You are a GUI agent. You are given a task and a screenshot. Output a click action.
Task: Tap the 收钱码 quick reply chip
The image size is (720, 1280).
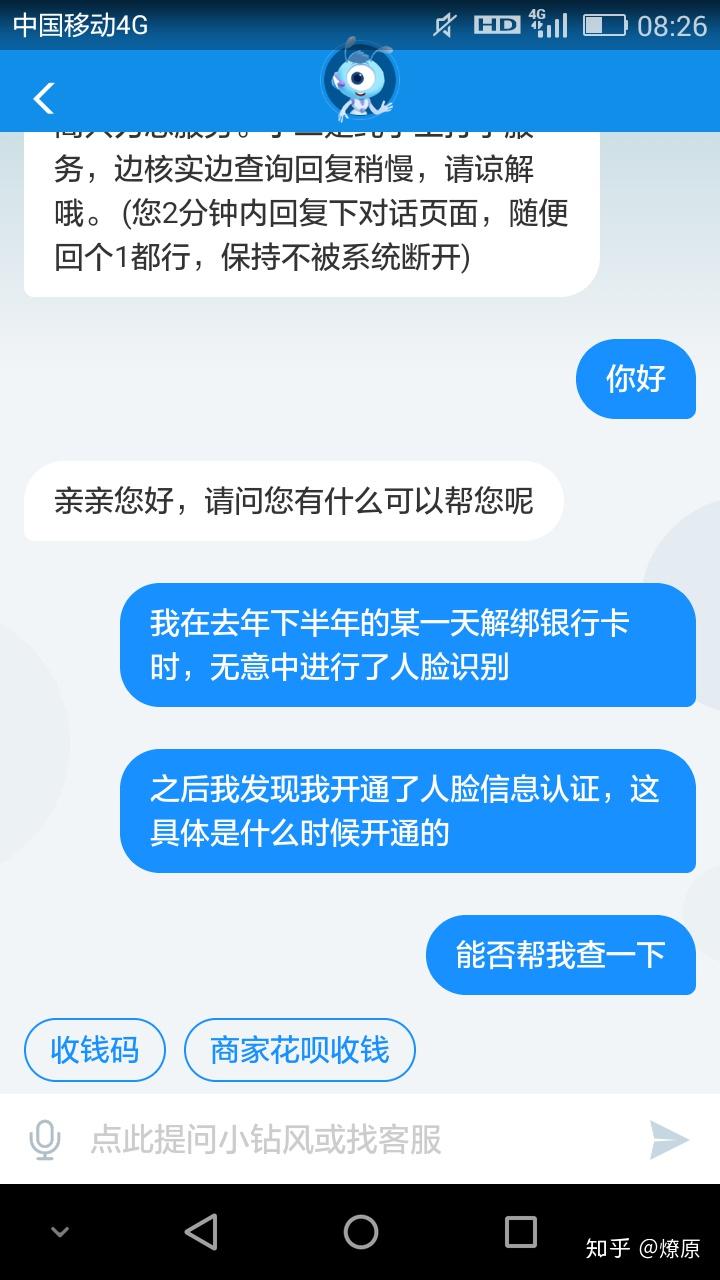pyautogui.click(x=94, y=1050)
